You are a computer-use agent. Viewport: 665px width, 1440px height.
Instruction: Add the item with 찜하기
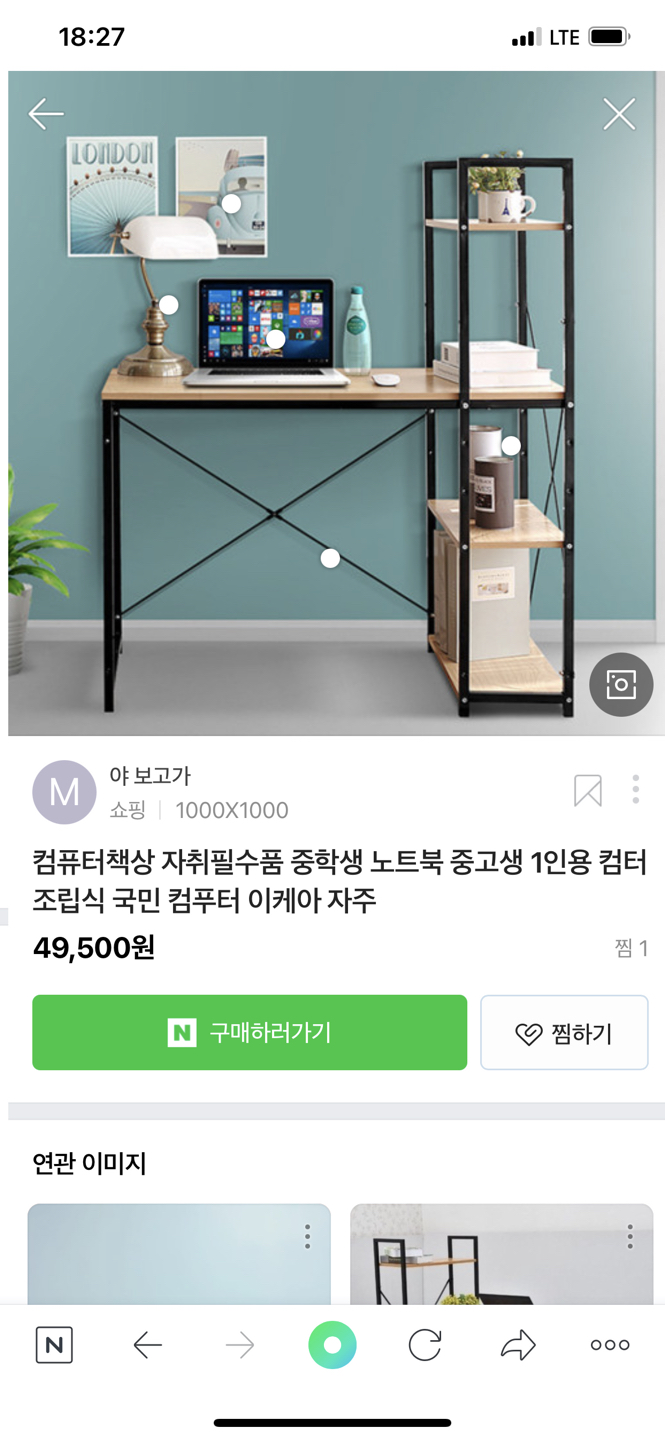[564, 1032]
